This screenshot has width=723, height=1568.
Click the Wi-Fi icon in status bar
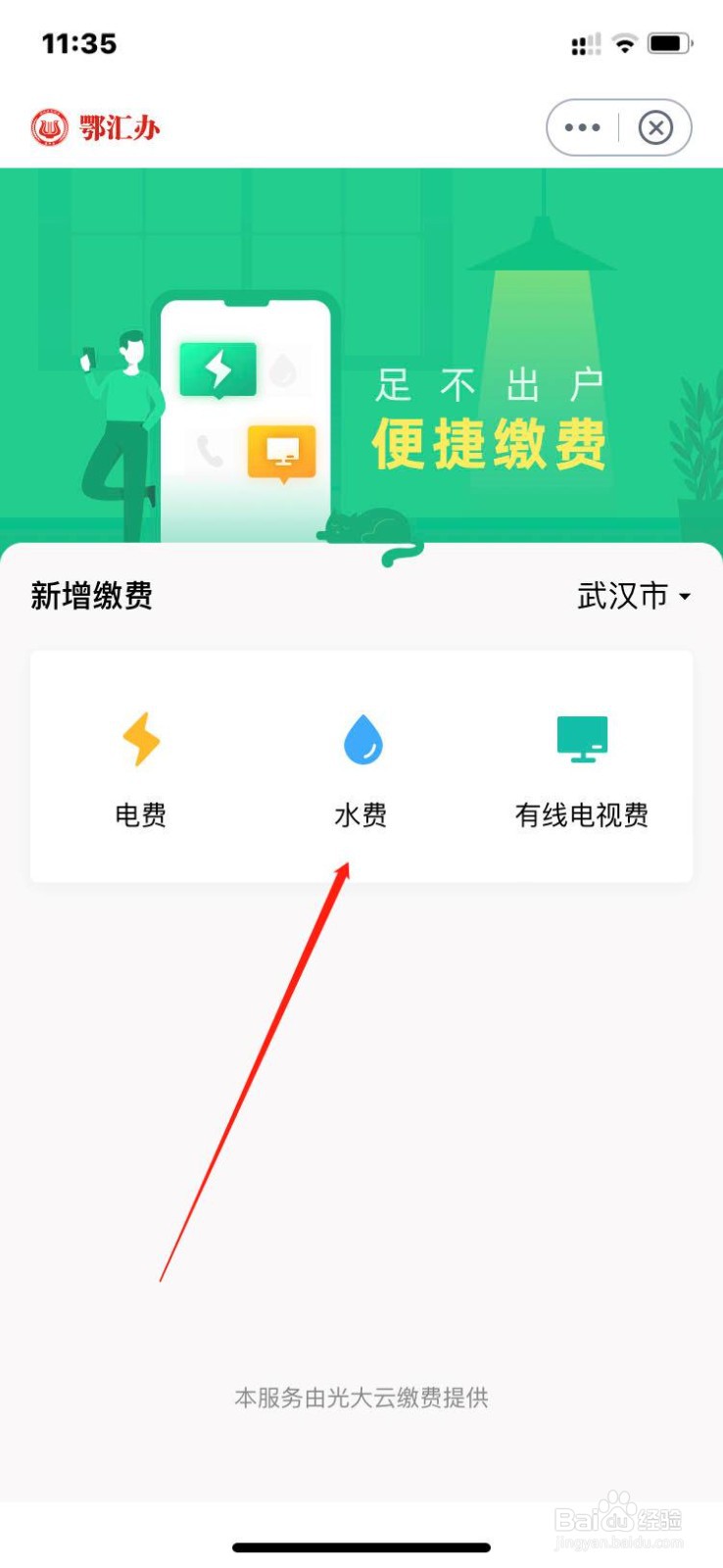point(624,42)
